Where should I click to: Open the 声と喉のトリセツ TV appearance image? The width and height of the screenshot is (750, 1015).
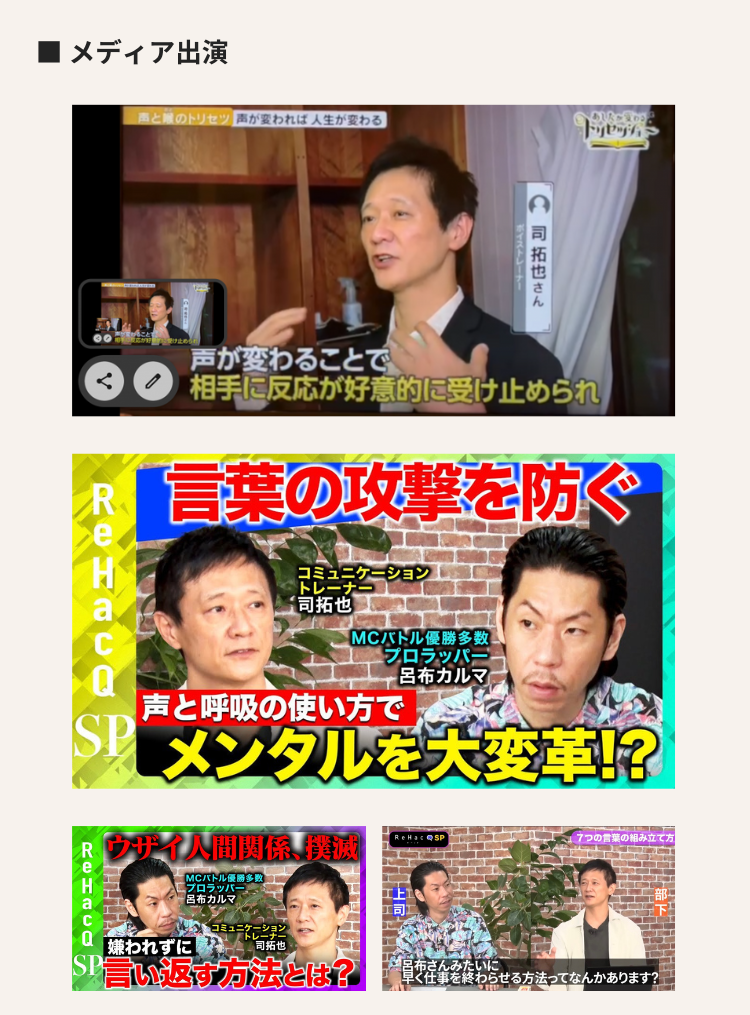pos(373,260)
